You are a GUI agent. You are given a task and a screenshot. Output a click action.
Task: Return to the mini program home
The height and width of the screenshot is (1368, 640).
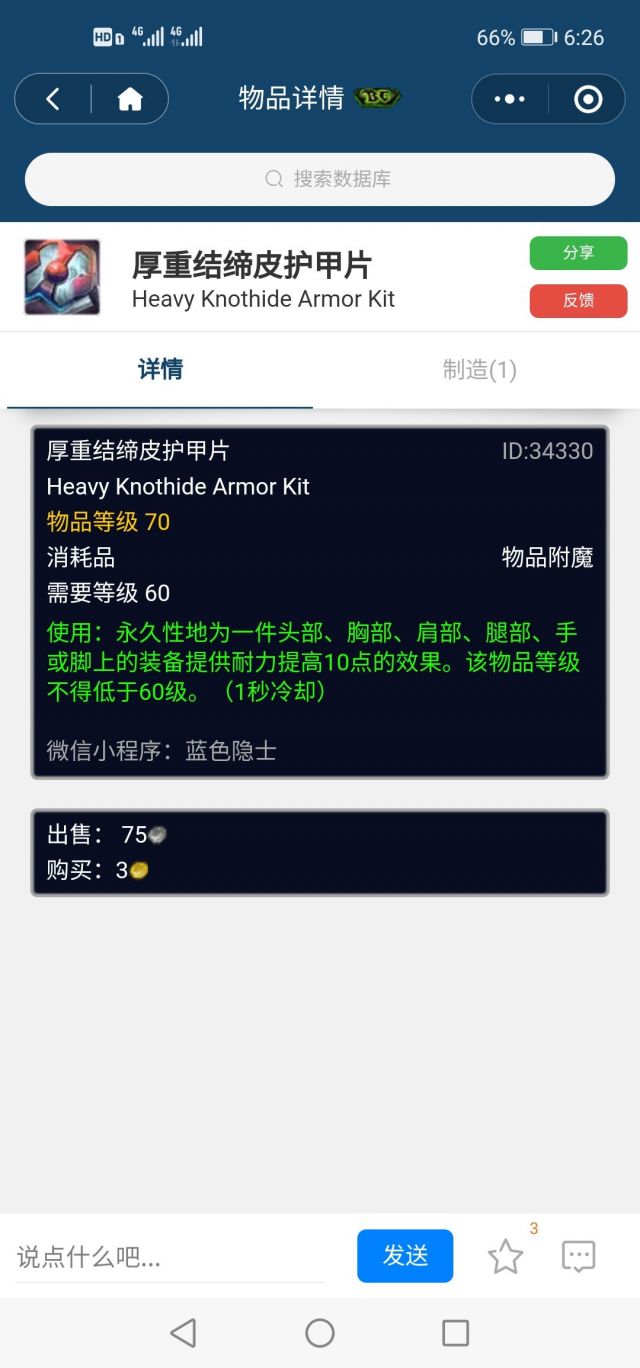pyautogui.click(x=130, y=99)
